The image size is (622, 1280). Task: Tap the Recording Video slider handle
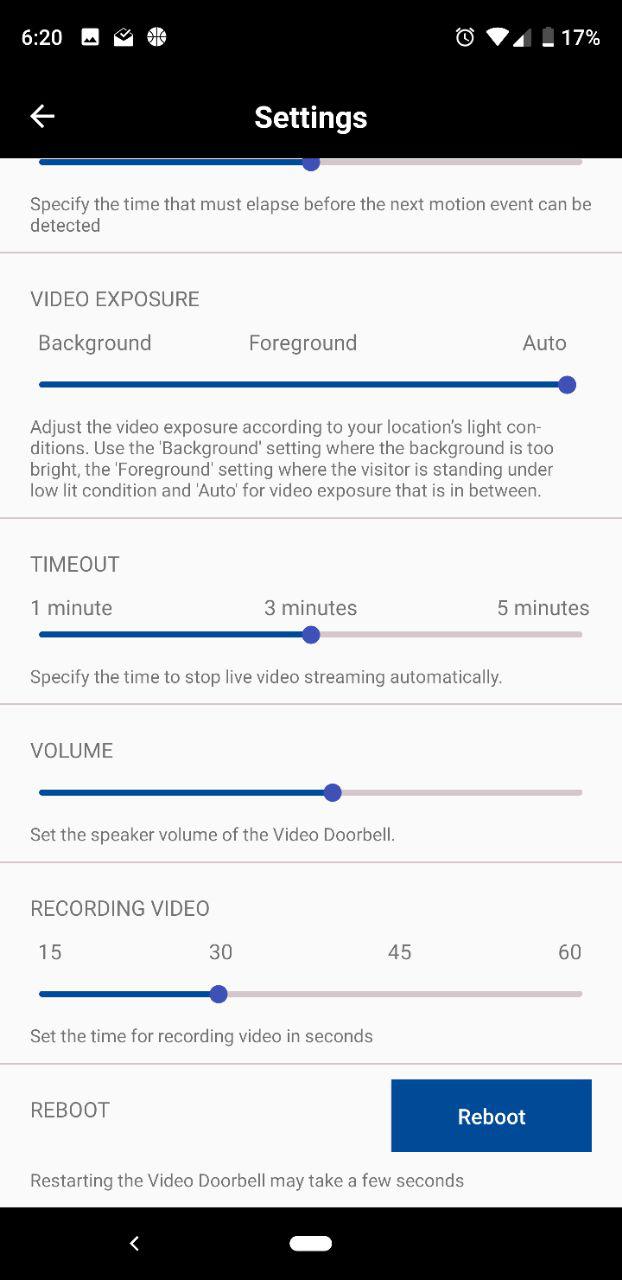pyautogui.click(x=219, y=994)
